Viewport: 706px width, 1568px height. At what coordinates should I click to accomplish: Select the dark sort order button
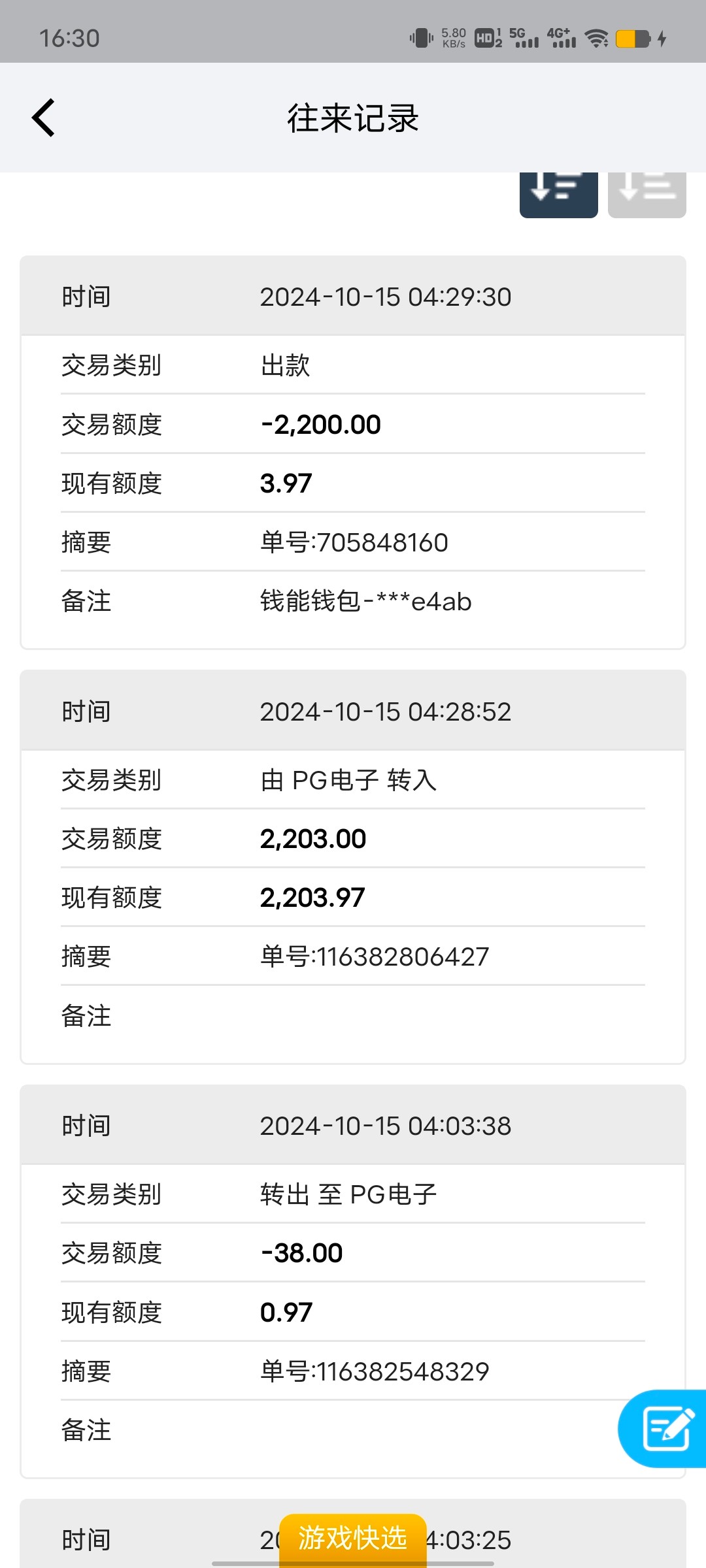click(558, 193)
